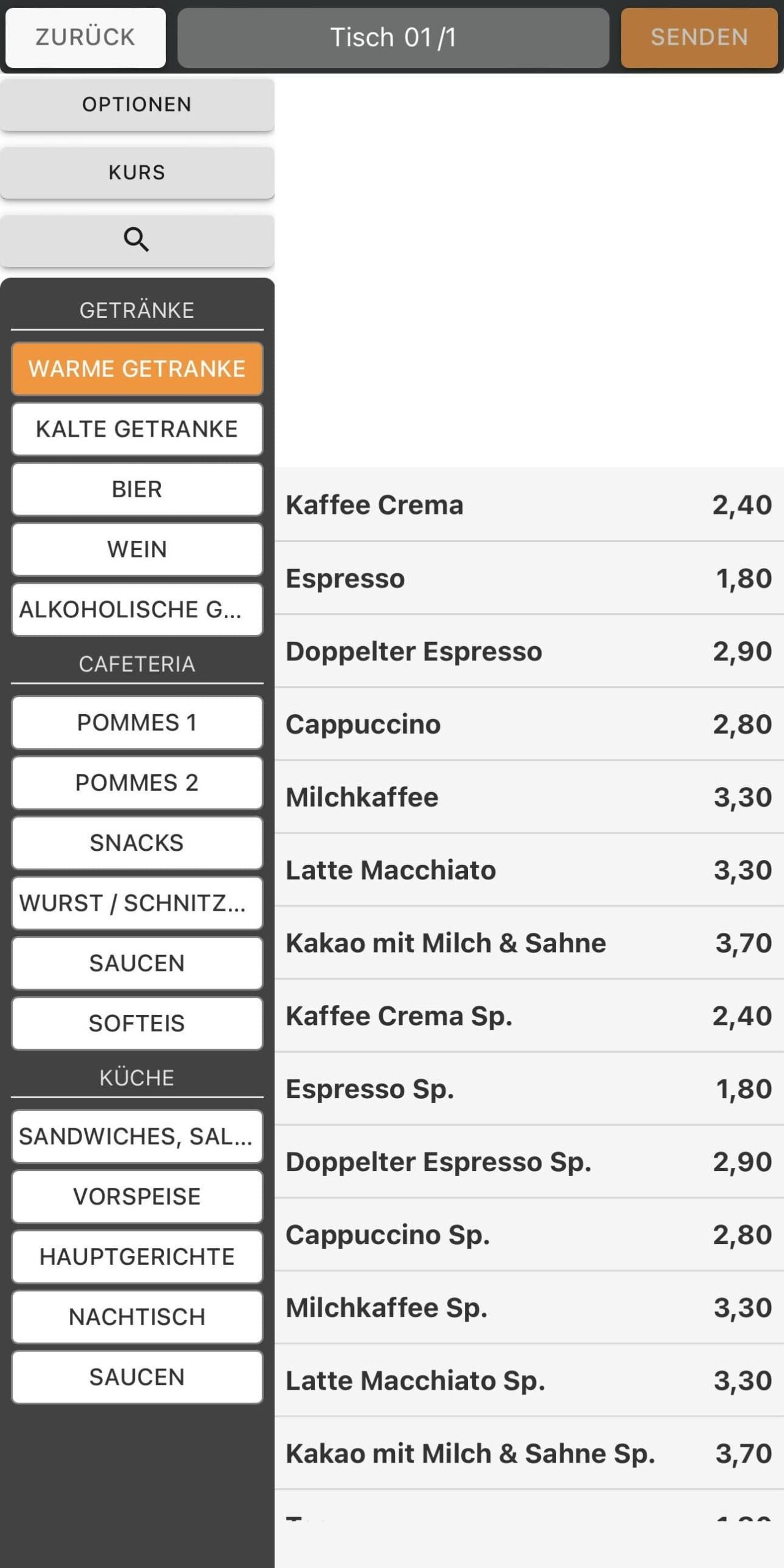Open OPTIONEN
Screen dimensions: 784x1568
coord(137,104)
